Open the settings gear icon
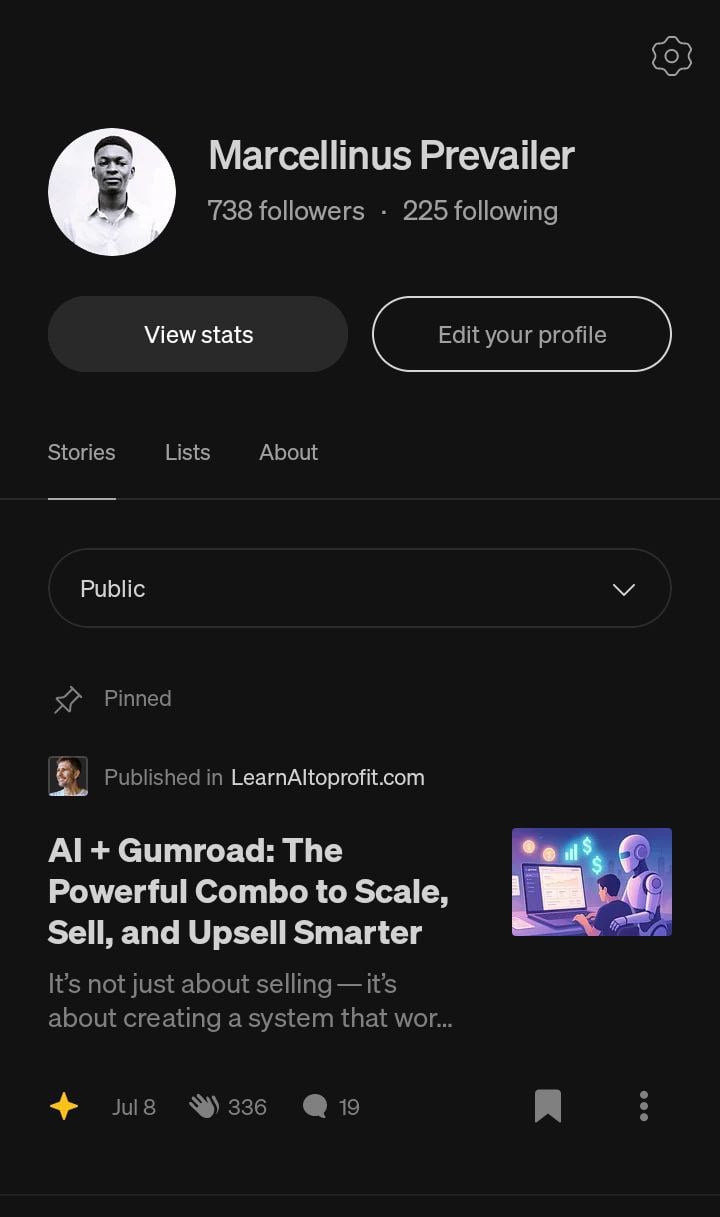Image resolution: width=720 pixels, height=1217 pixels. click(x=672, y=56)
